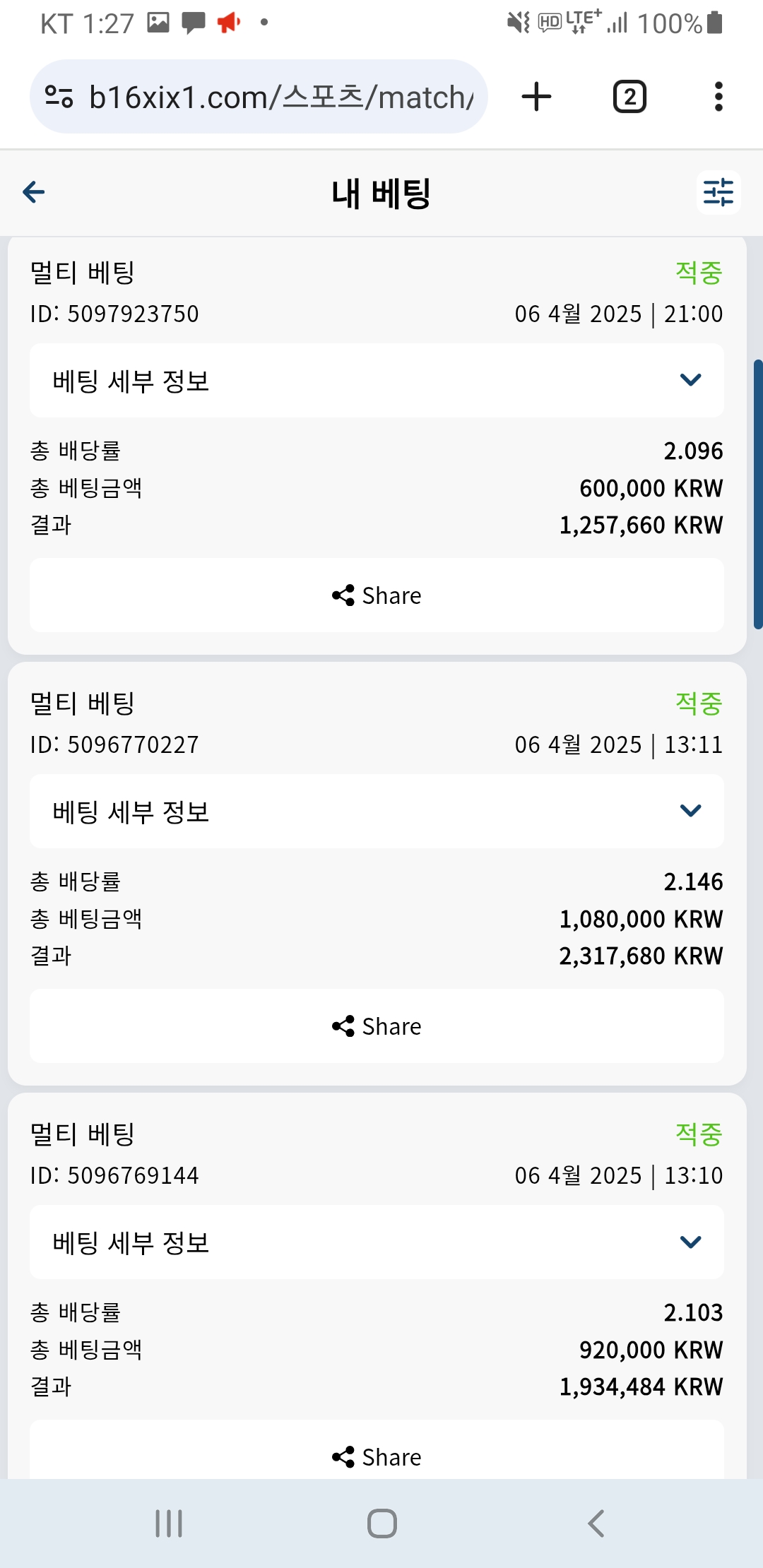The width and height of the screenshot is (763, 1568).
Task: Open the tab switcher showing 2 tabs
Action: pyautogui.click(x=629, y=97)
